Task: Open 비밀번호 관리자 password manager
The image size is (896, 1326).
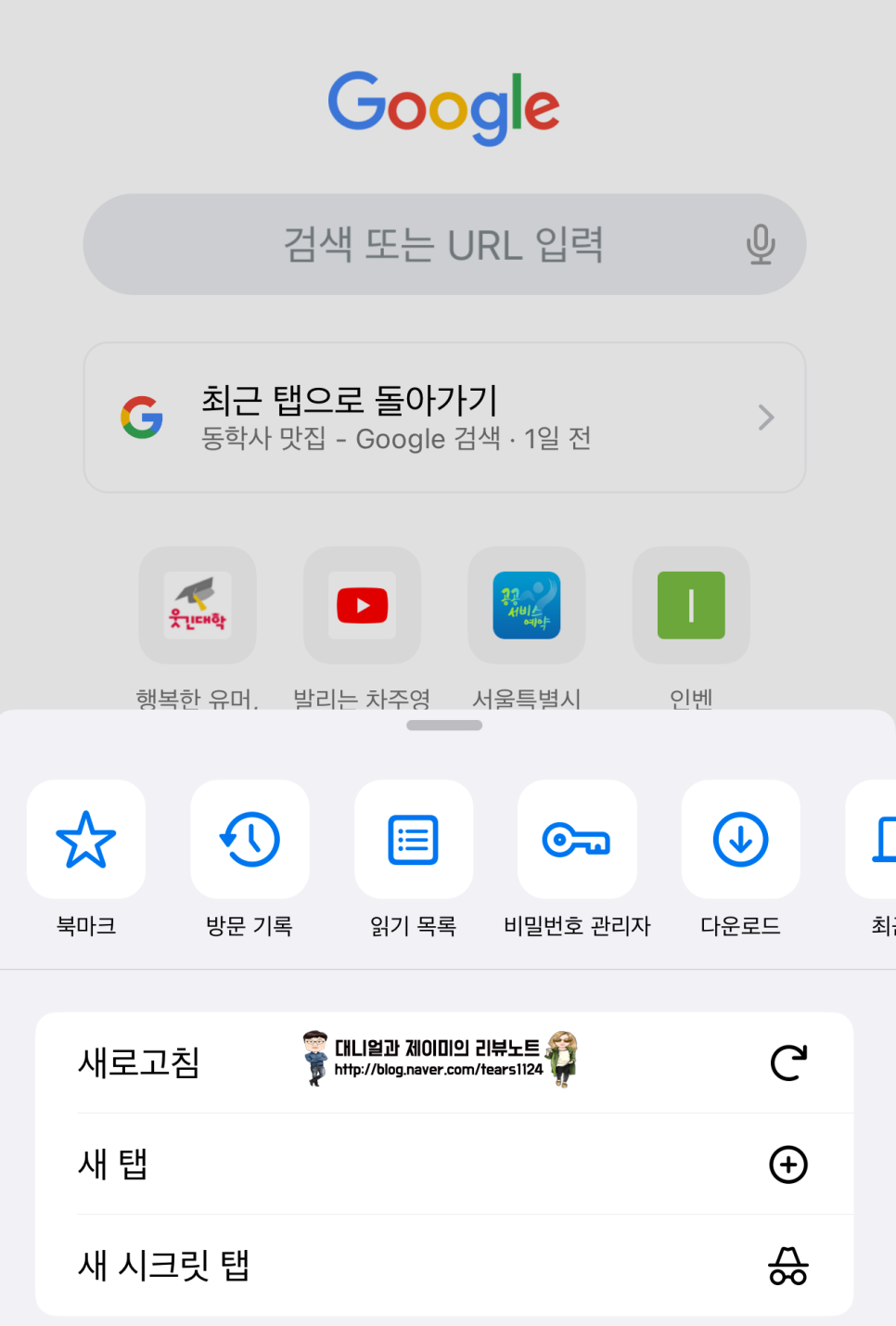Action: pos(577,840)
